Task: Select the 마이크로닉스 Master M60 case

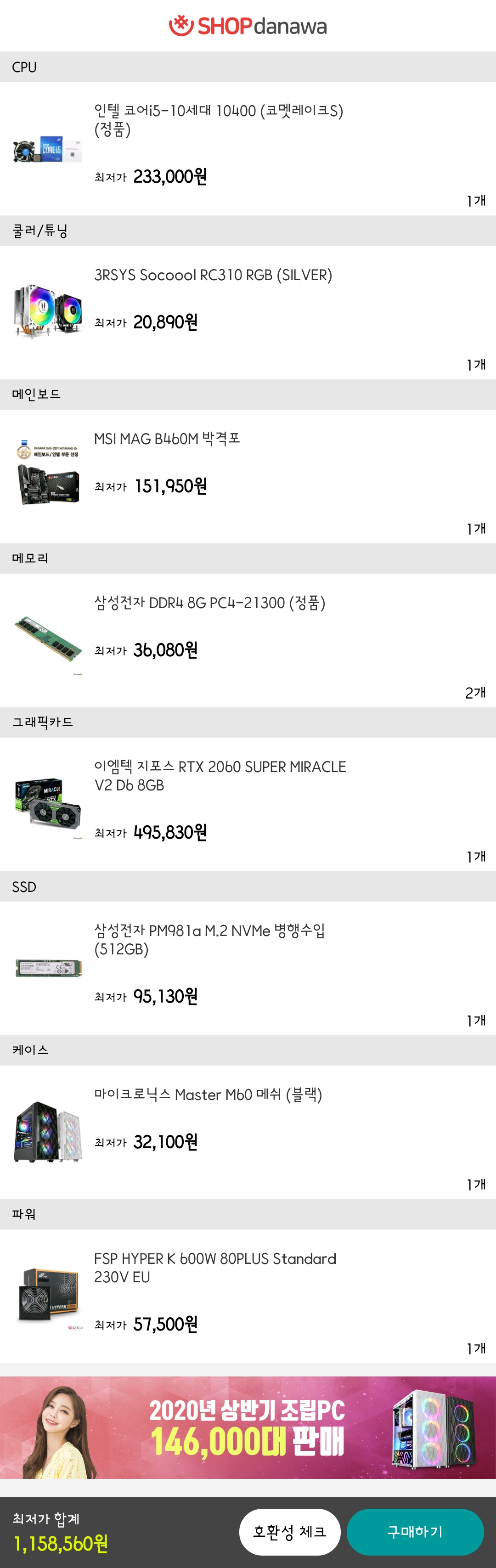Action: coord(208,1094)
